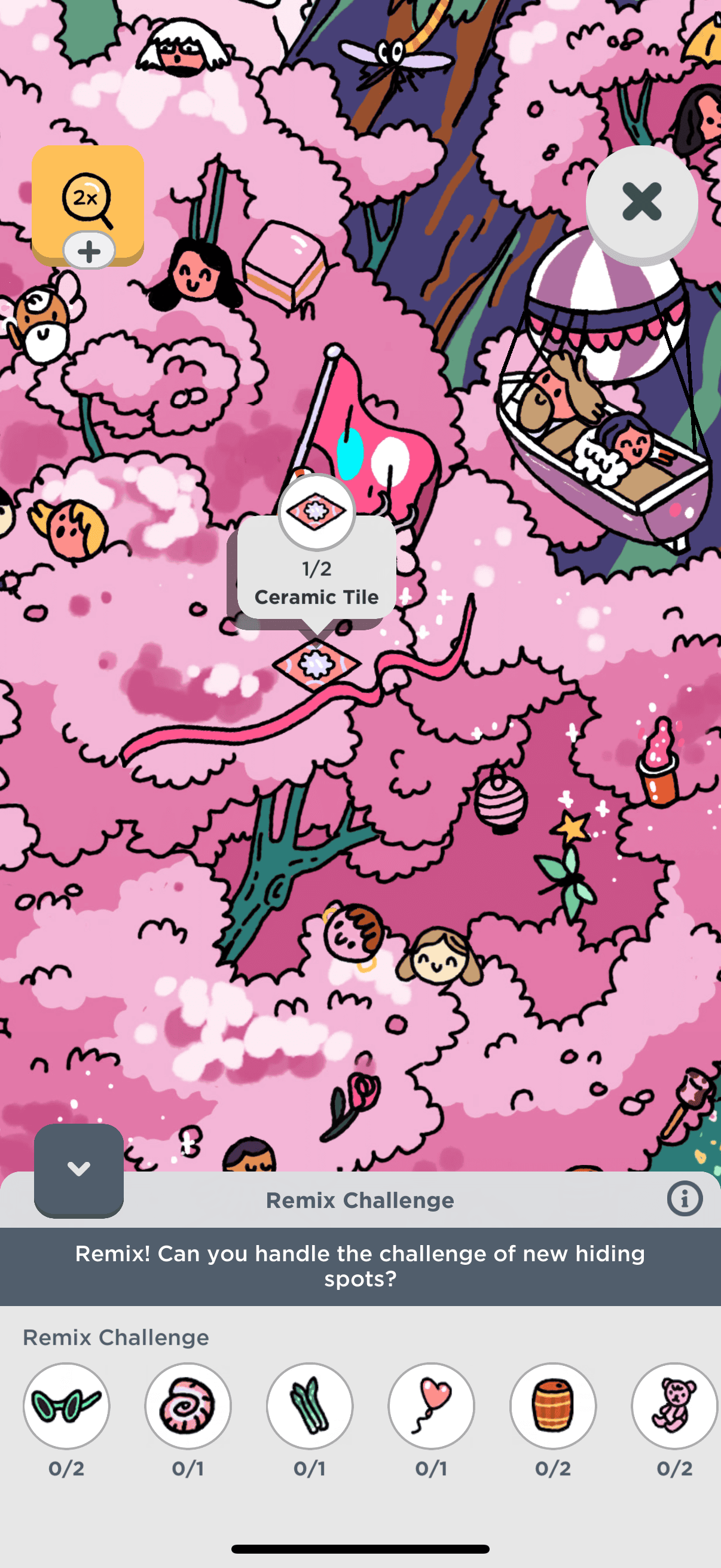
Task: Select the pink swirl shell item
Action: point(188,1406)
